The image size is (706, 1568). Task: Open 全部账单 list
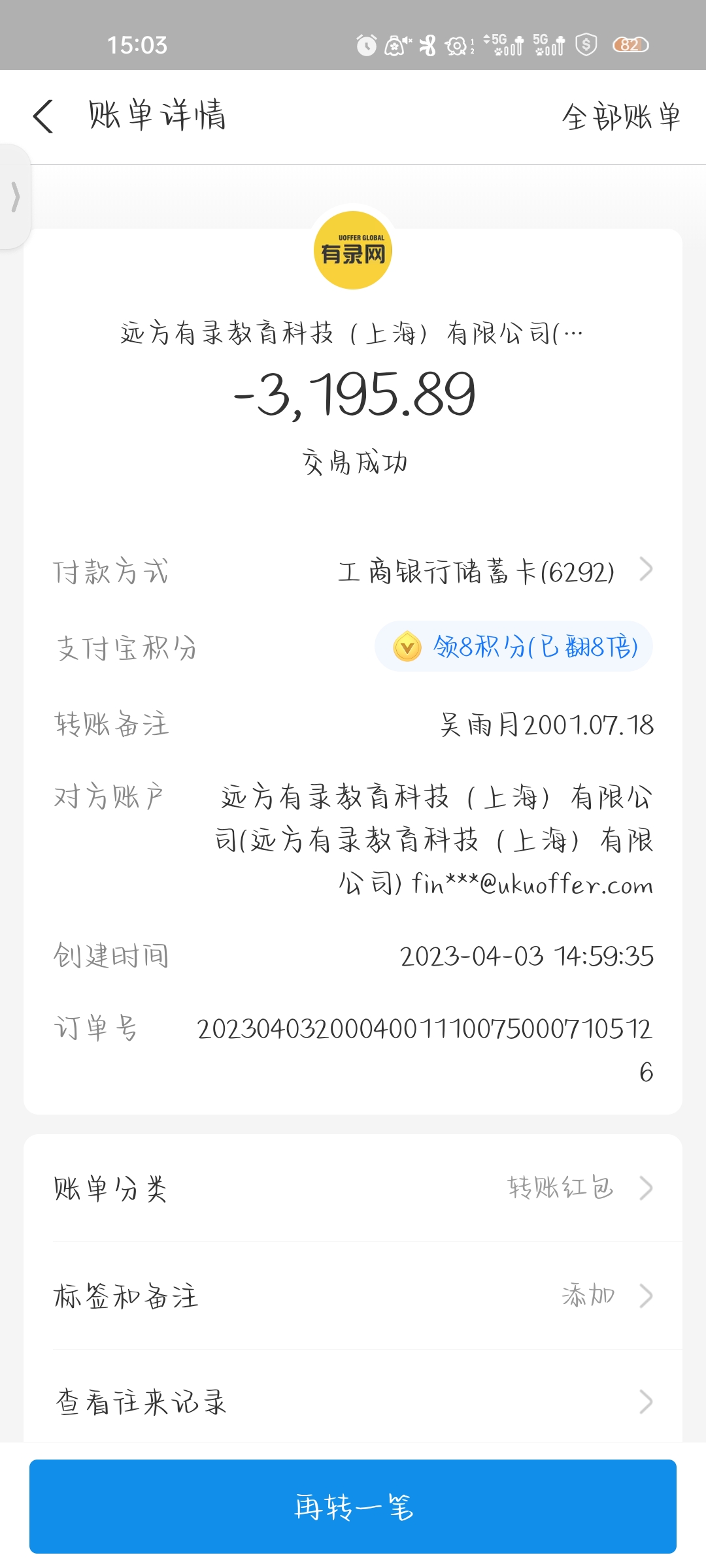[620, 117]
